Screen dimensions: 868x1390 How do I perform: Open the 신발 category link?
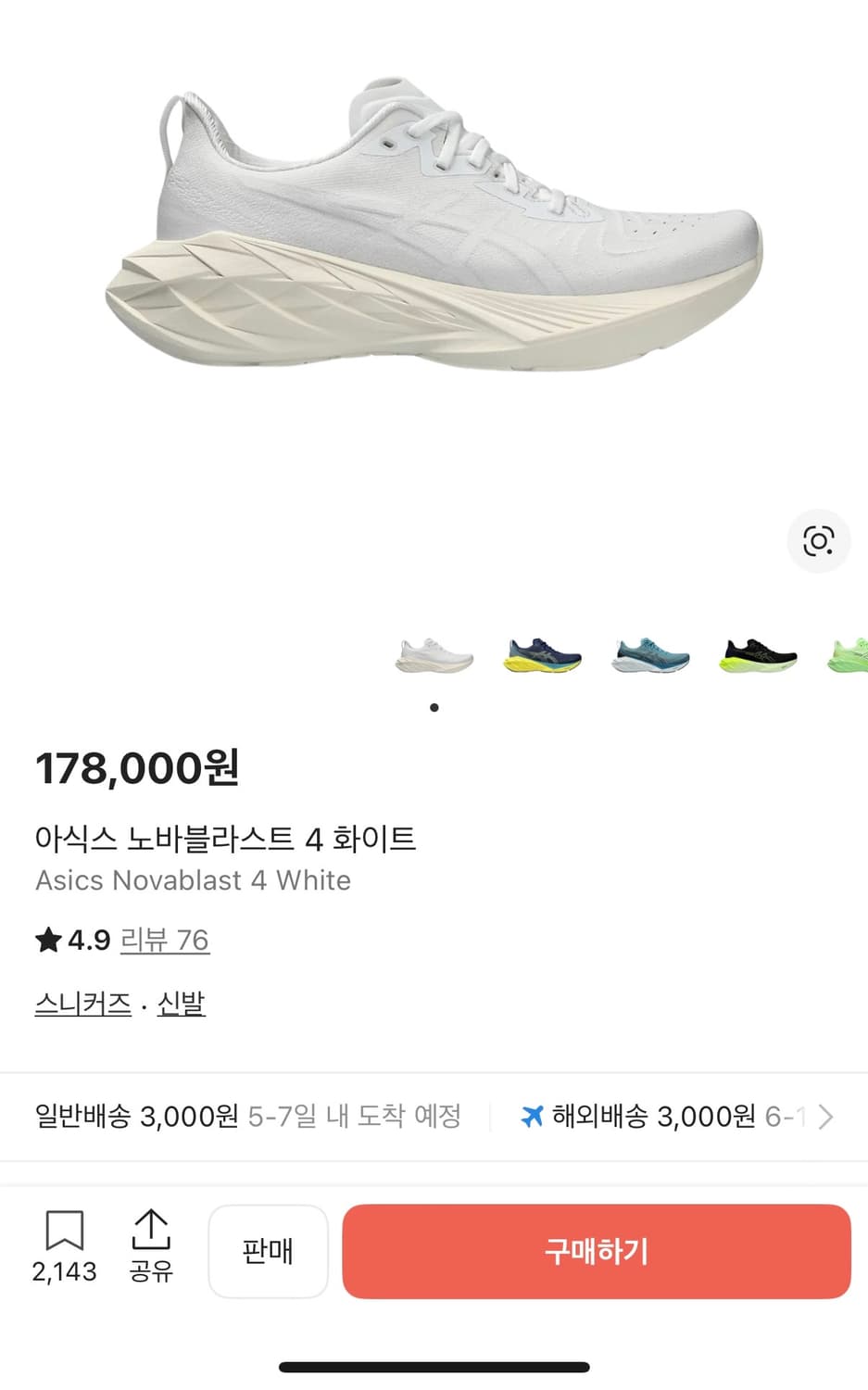[182, 1002]
